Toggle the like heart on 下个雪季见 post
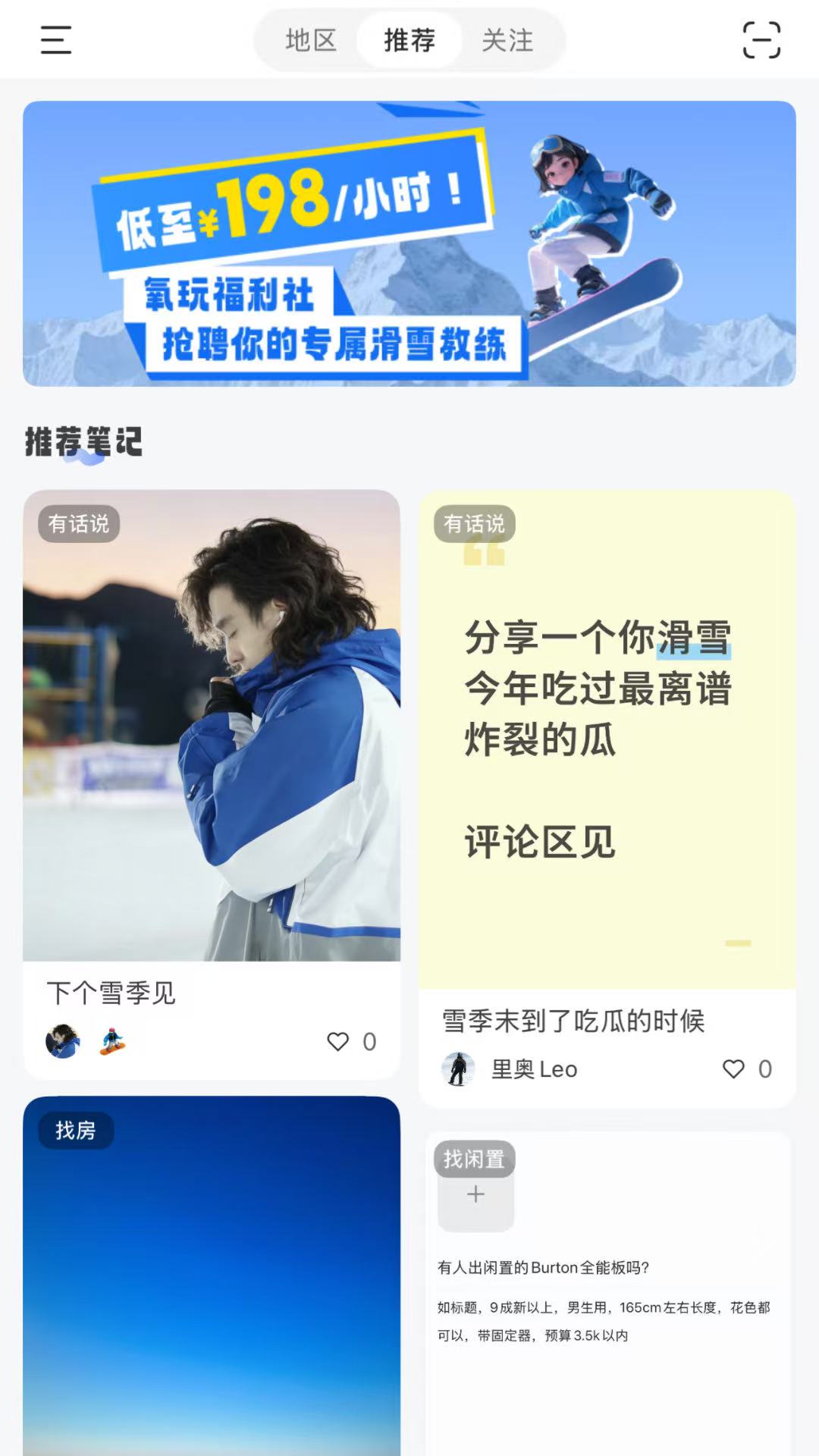819x1456 pixels. coord(339,1042)
